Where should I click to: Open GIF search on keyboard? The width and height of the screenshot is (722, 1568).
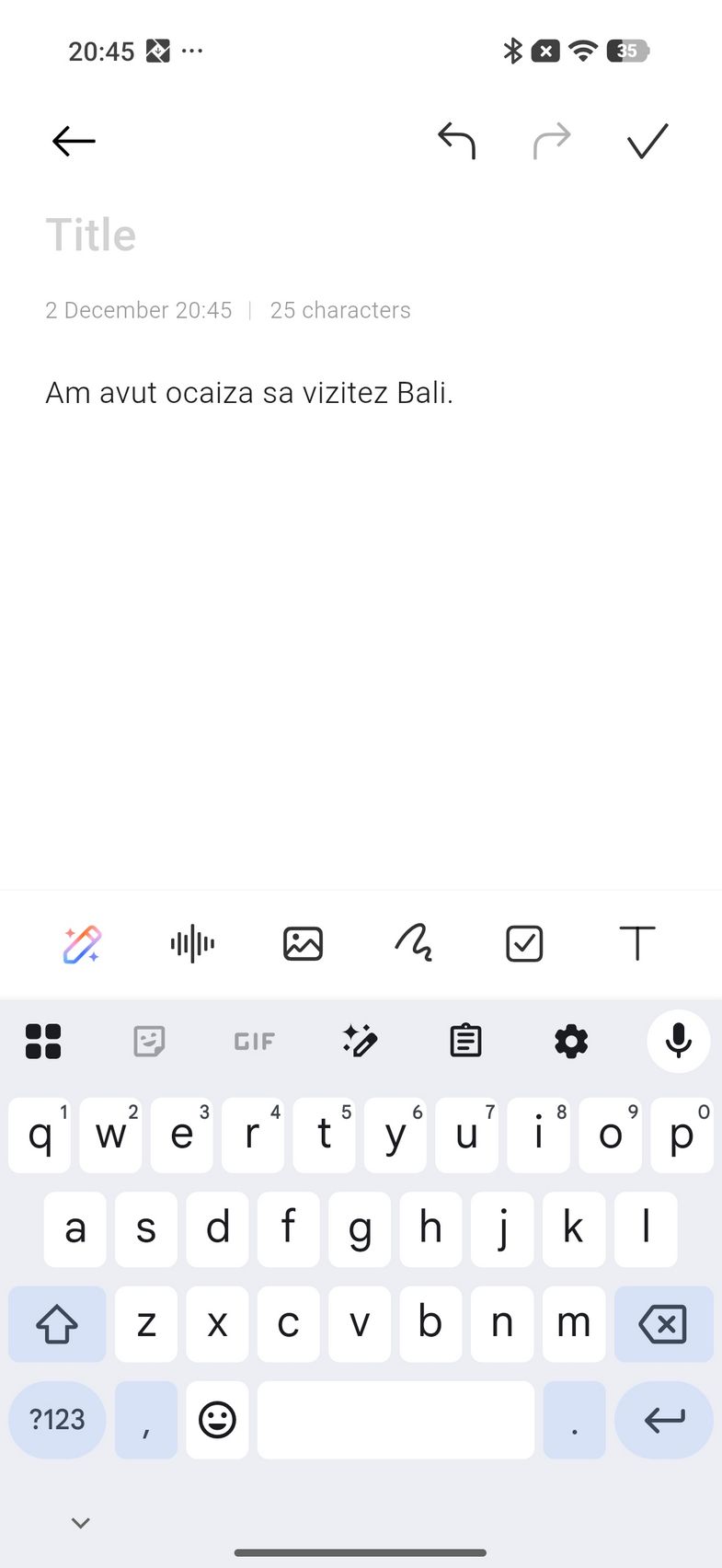[255, 1042]
